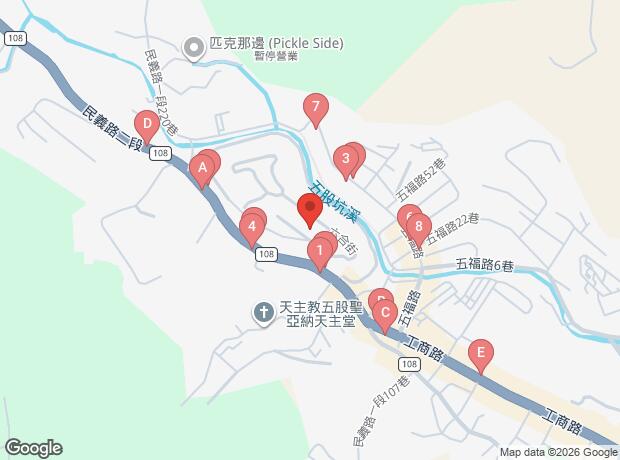
Task: Select map pin number 7
Action: [316, 107]
